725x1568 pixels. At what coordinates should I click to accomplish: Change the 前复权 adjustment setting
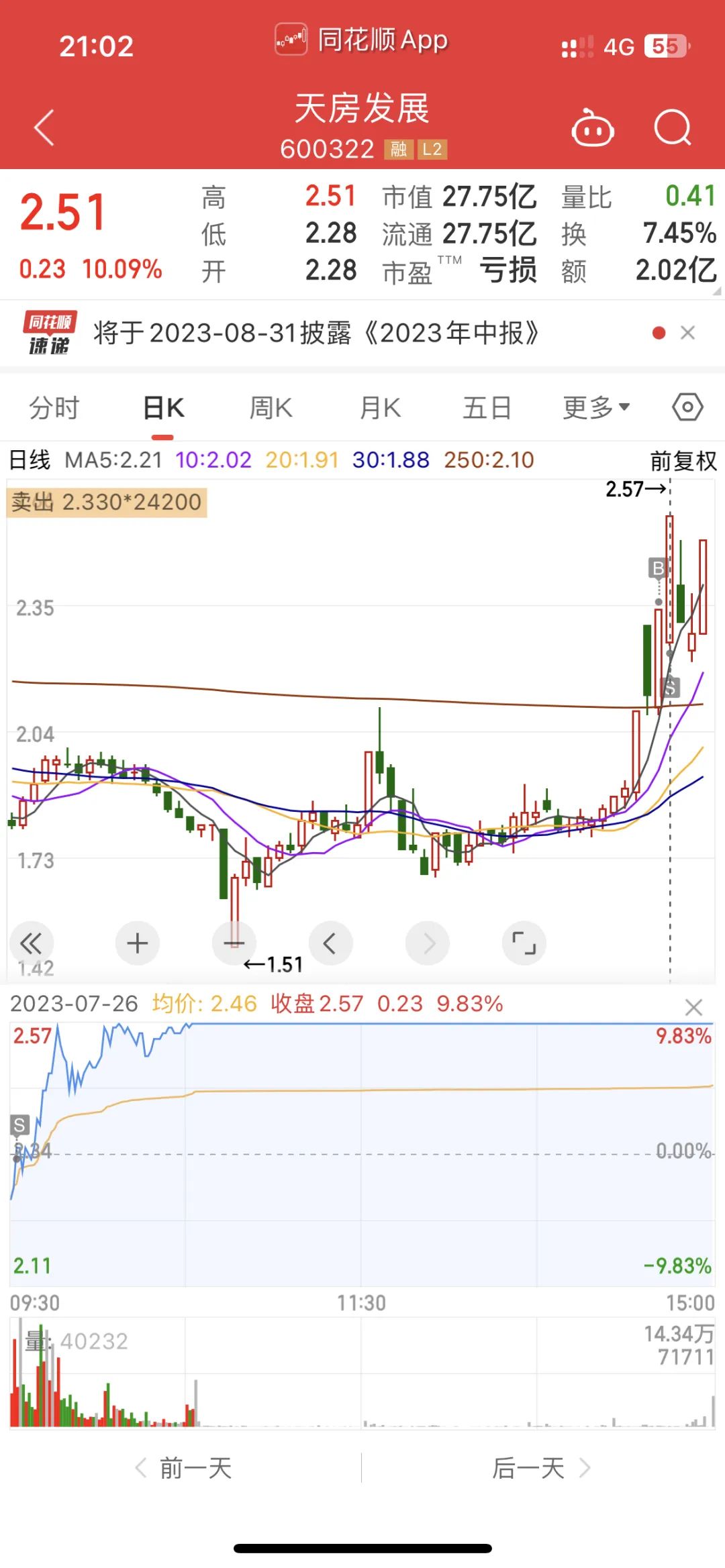[683, 461]
